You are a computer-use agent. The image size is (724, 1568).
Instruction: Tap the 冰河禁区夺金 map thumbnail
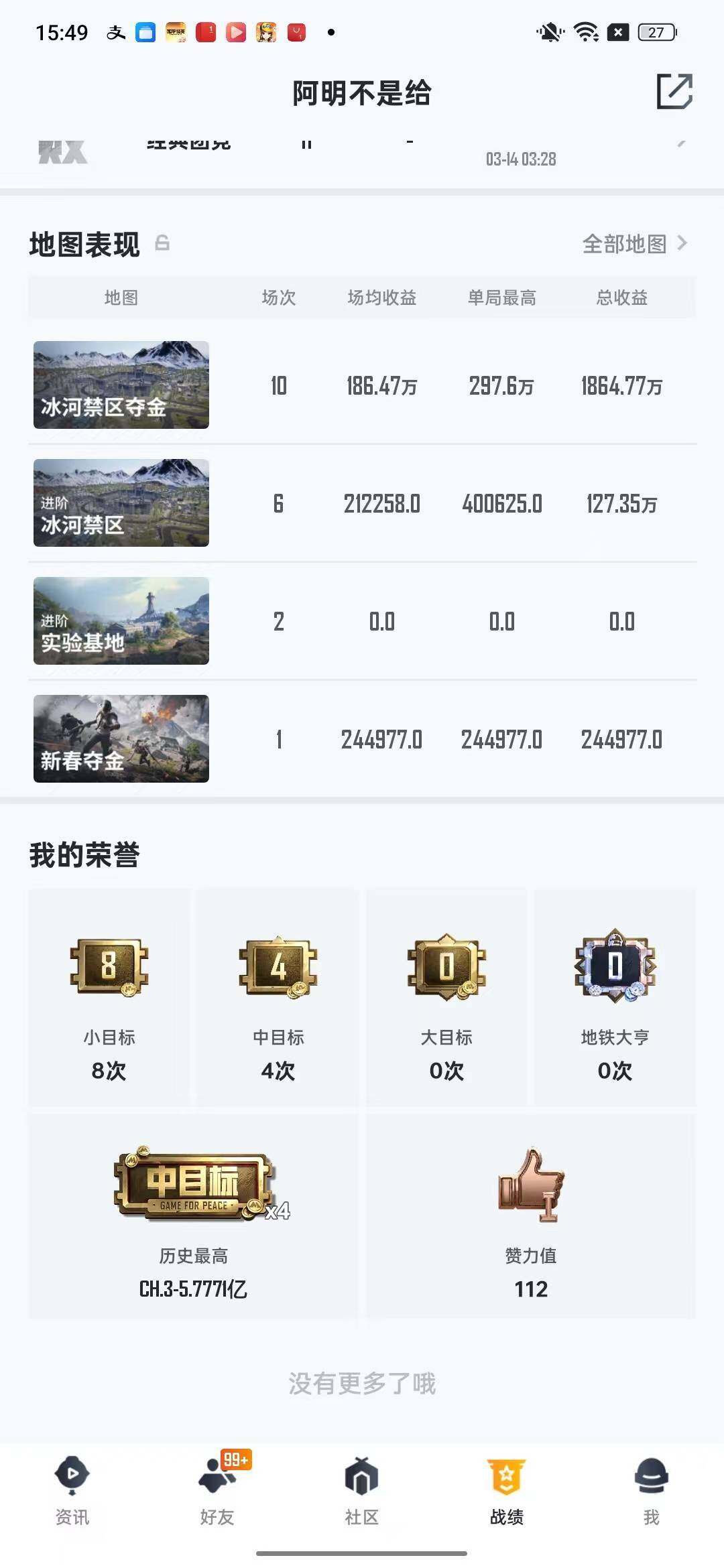tap(121, 385)
